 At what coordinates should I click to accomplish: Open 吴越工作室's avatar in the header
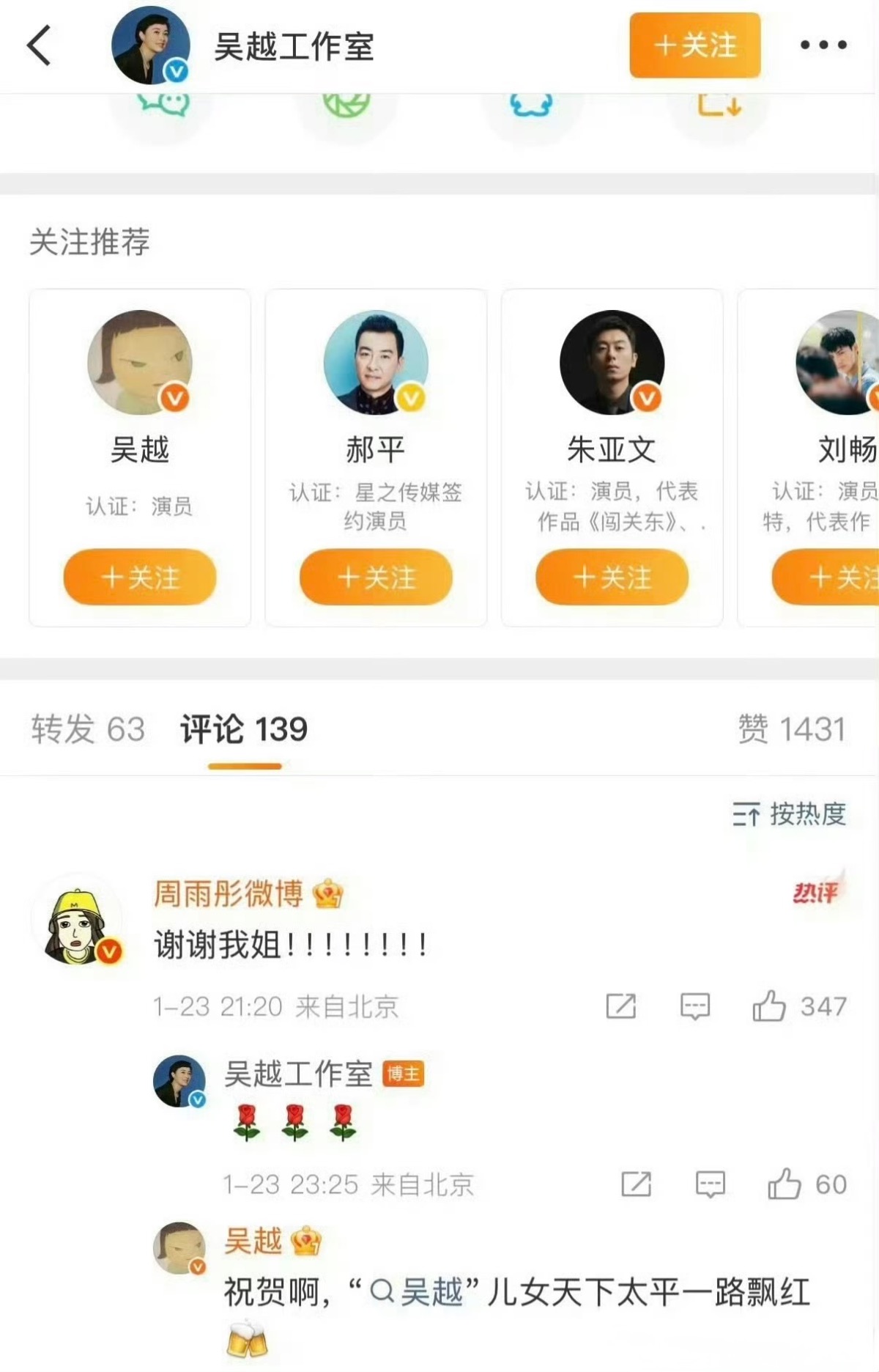150,45
